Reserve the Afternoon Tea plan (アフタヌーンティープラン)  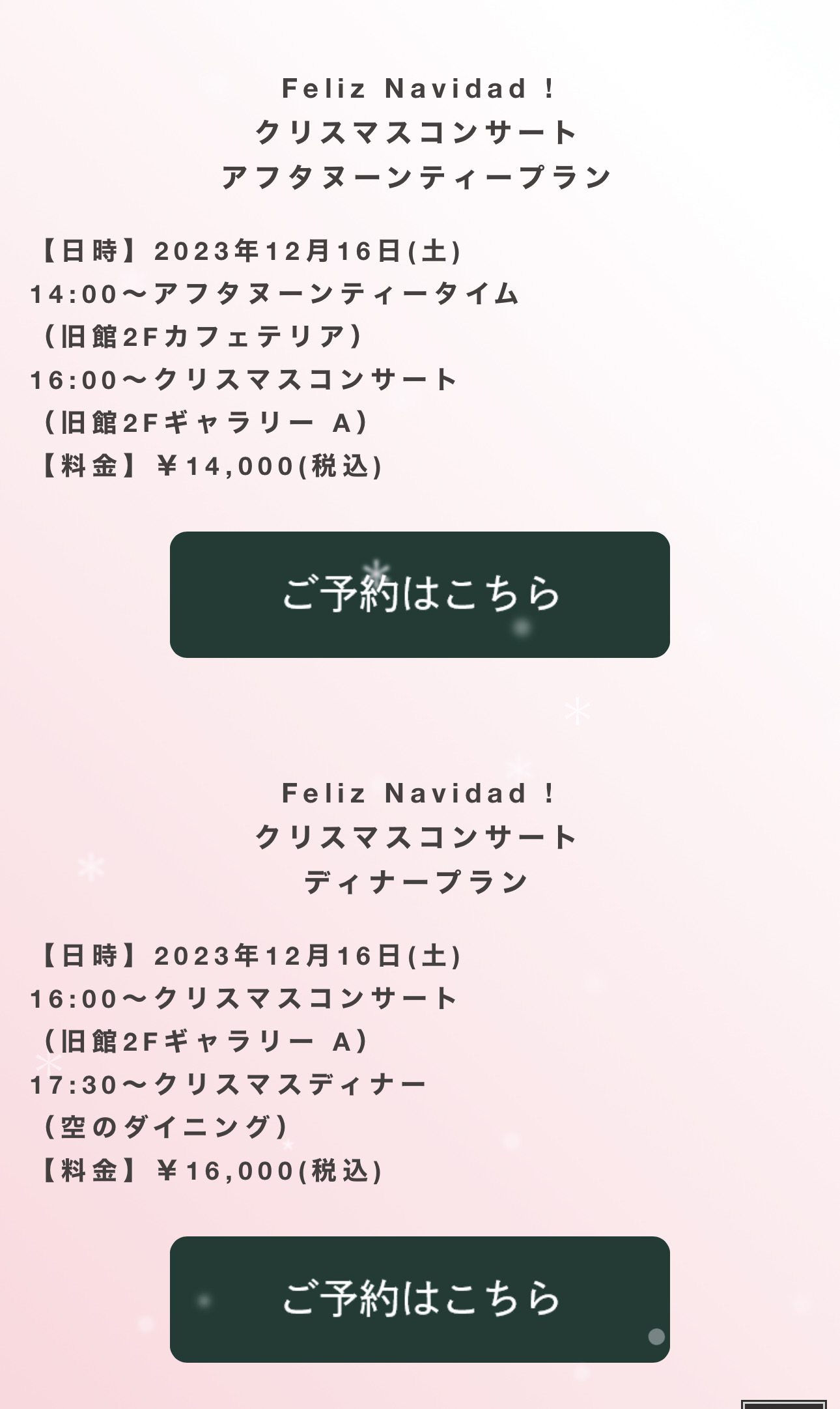pos(419,594)
